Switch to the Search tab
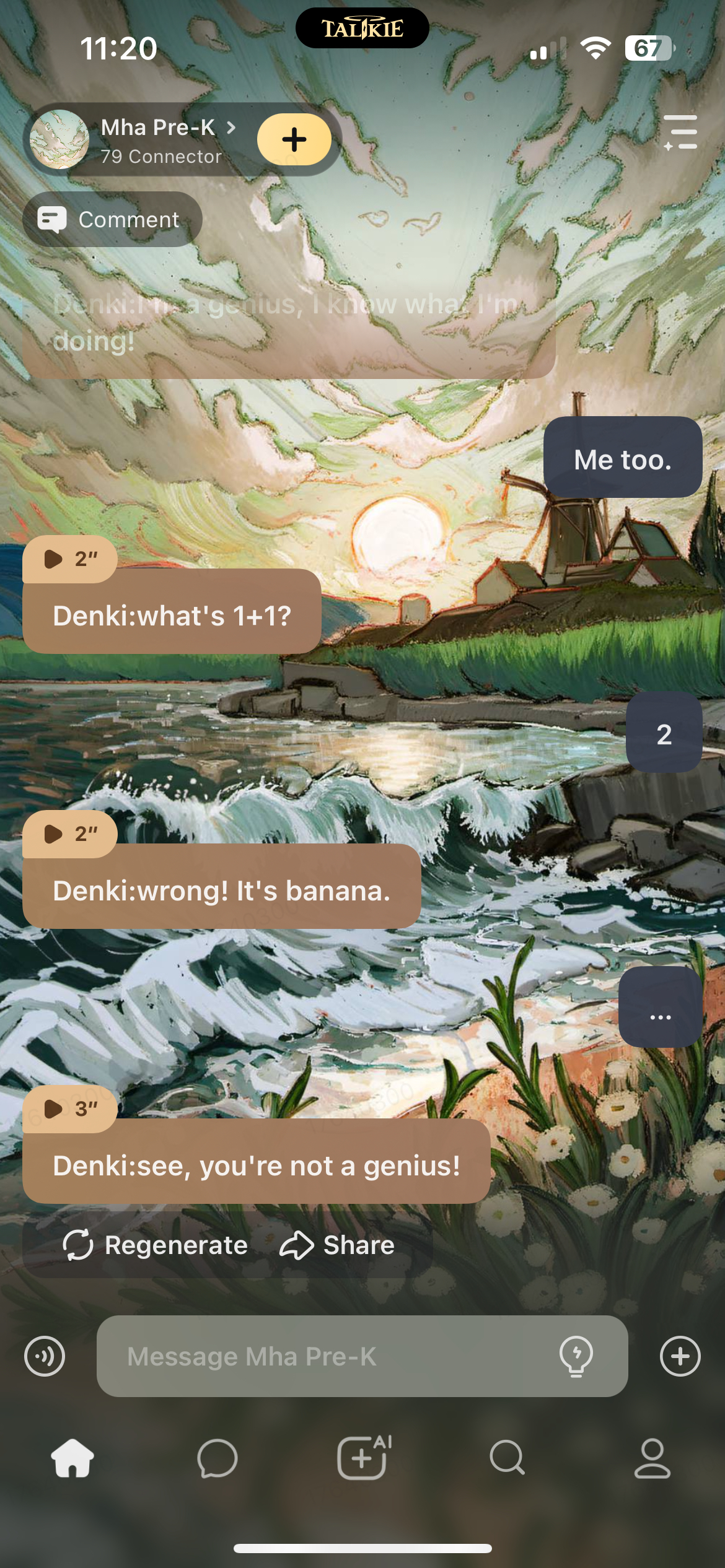The image size is (725, 1568). coord(507,1458)
